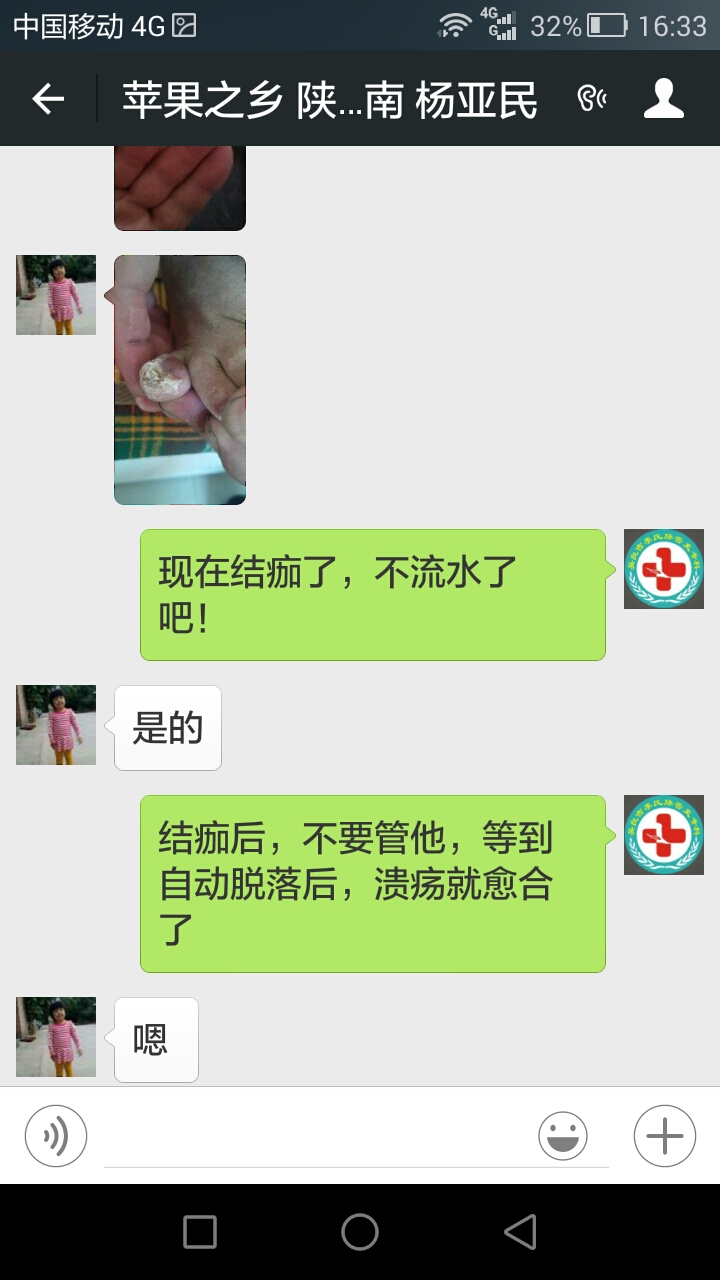View the contact's avatar next to 是的
Screen dimensions: 720x1280
click(56, 725)
